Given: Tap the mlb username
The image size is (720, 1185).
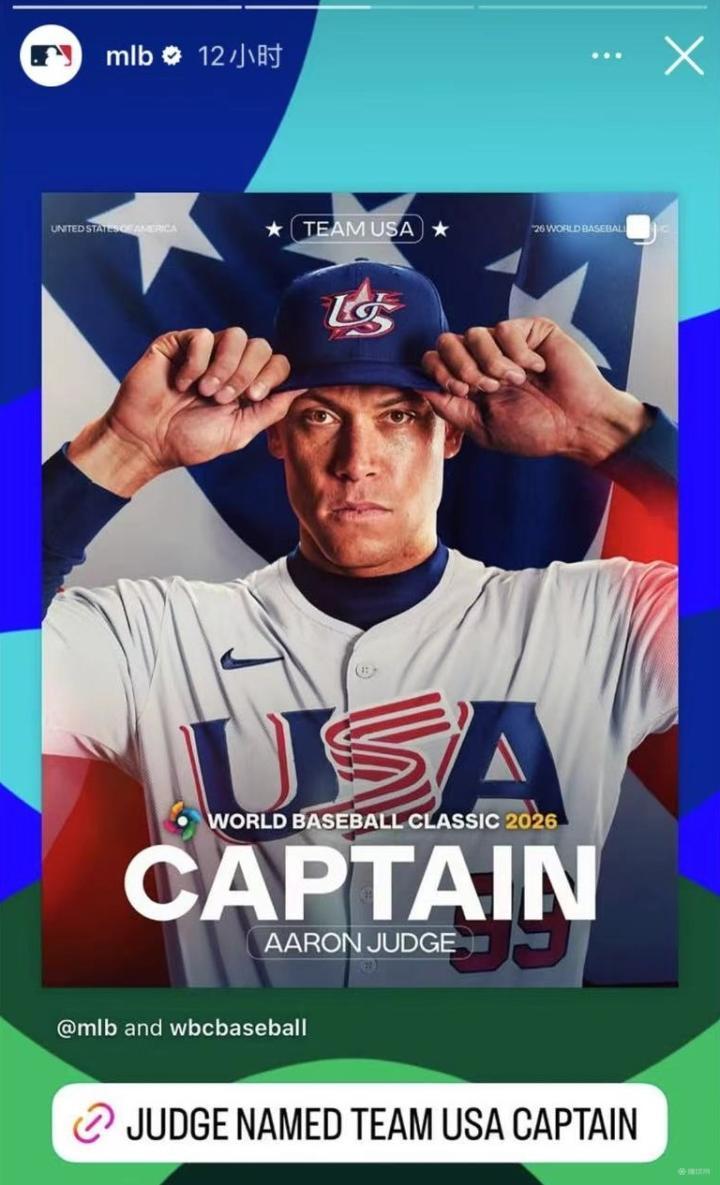Looking at the screenshot, I should point(129,56).
